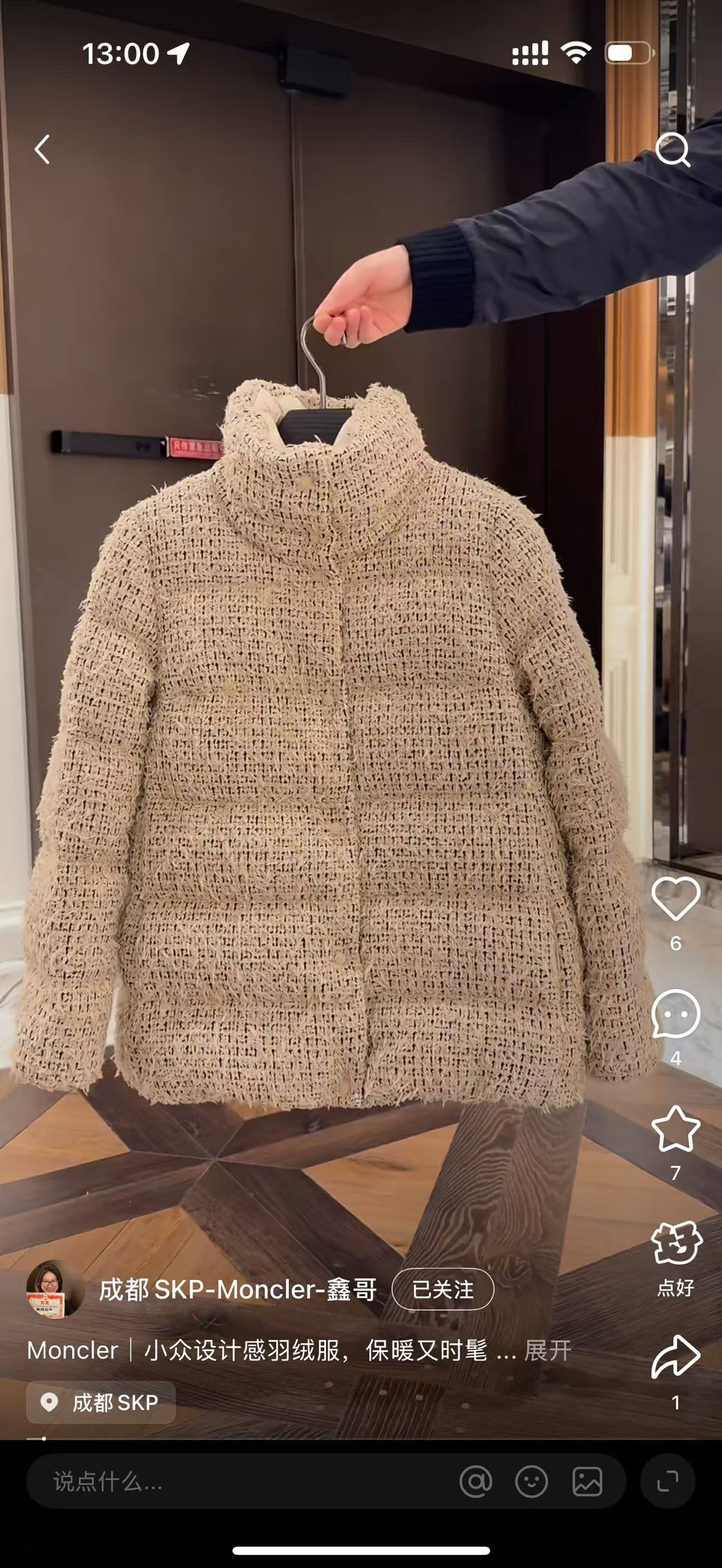This screenshot has height=1568, width=722.
Task: Open the comments bubble
Action: pos(676,1014)
